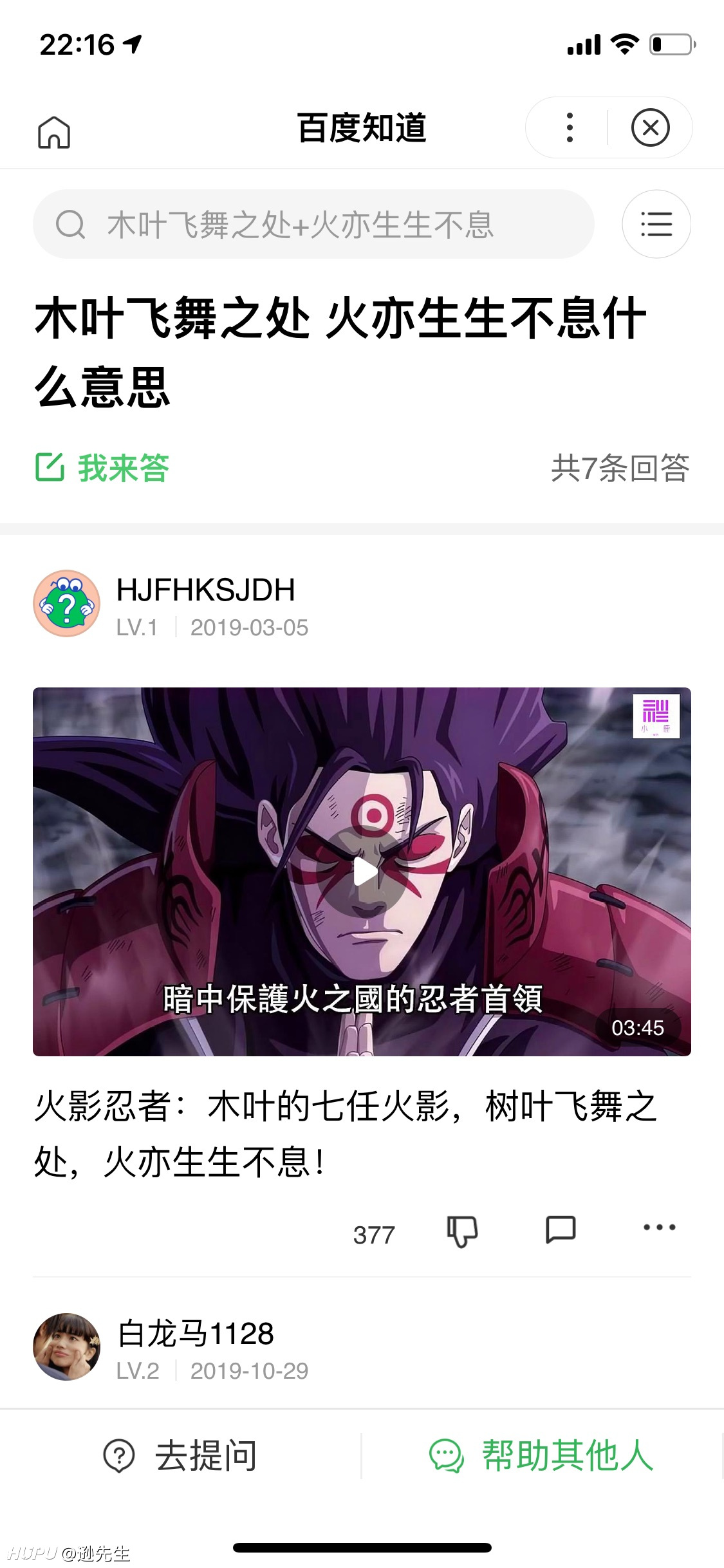Image resolution: width=724 pixels, height=1568 pixels.
Task: Open HJFHKSJDH's profile avatar
Action: (x=66, y=604)
